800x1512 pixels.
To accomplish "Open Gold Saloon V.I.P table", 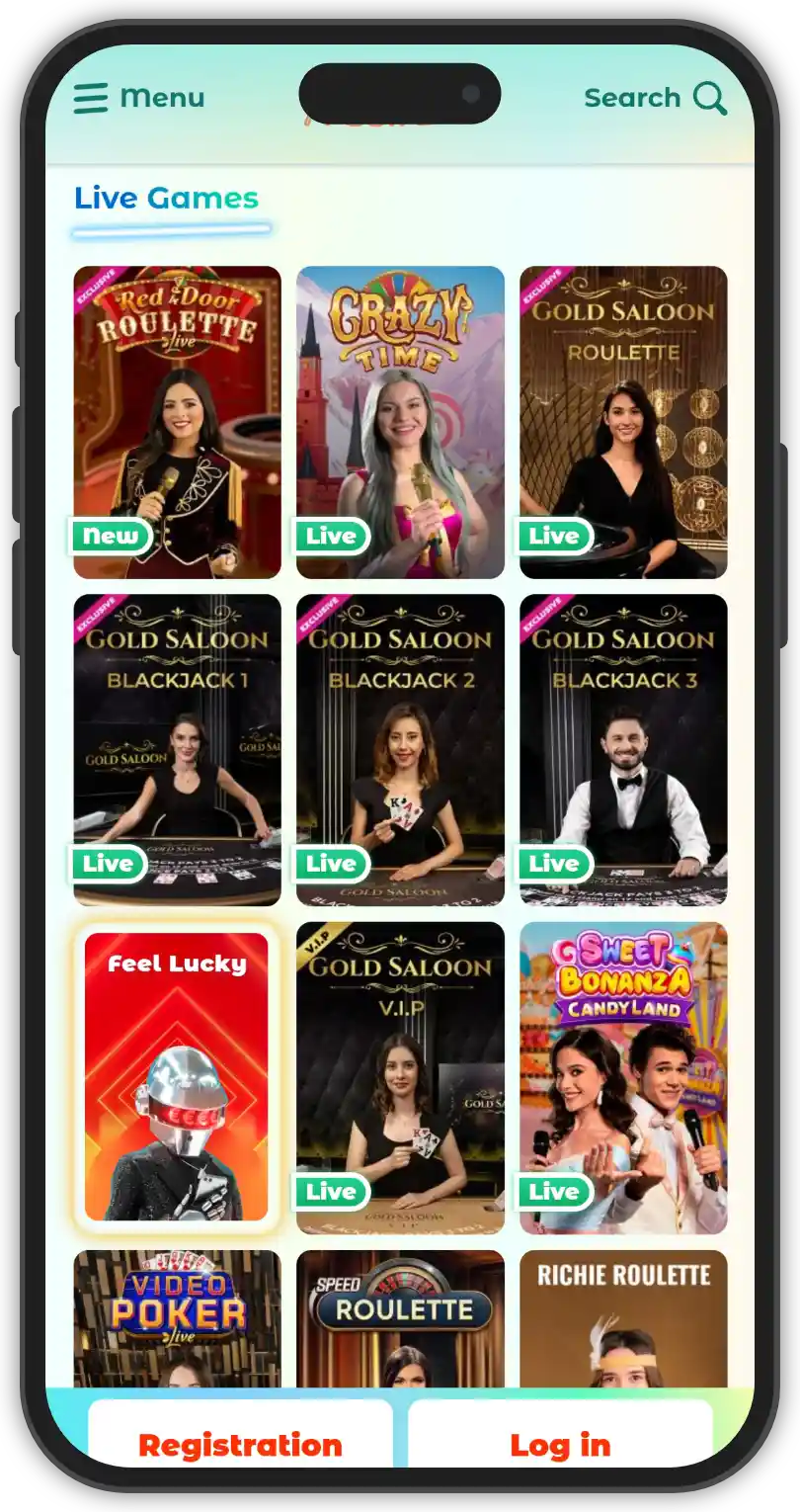I will [400, 1077].
